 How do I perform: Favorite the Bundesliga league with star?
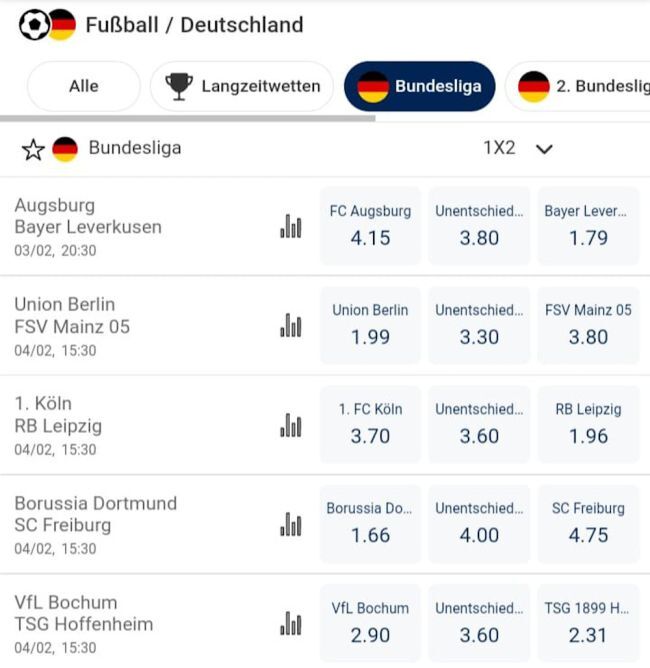point(33,149)
